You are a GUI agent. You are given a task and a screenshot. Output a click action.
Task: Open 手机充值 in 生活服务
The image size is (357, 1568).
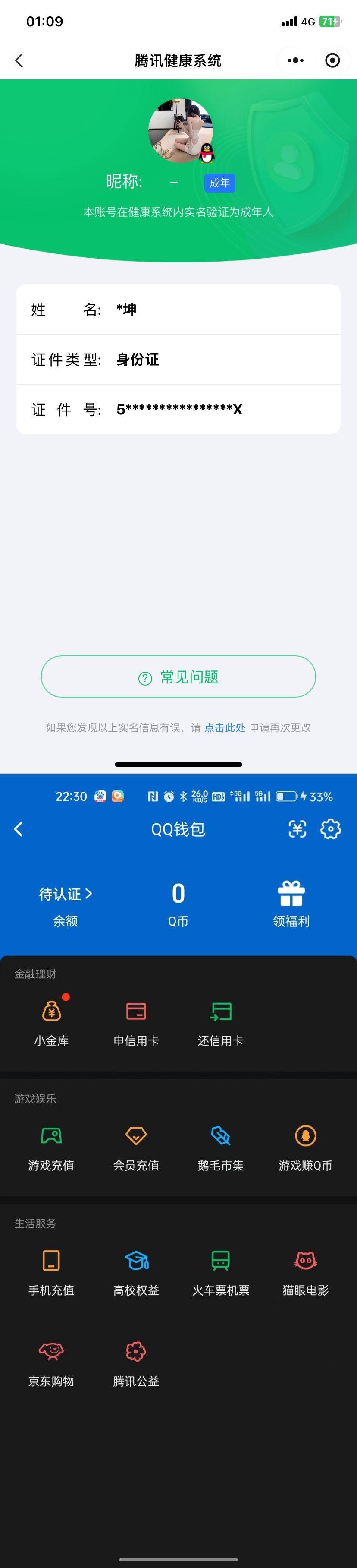tap(52, 1272)
